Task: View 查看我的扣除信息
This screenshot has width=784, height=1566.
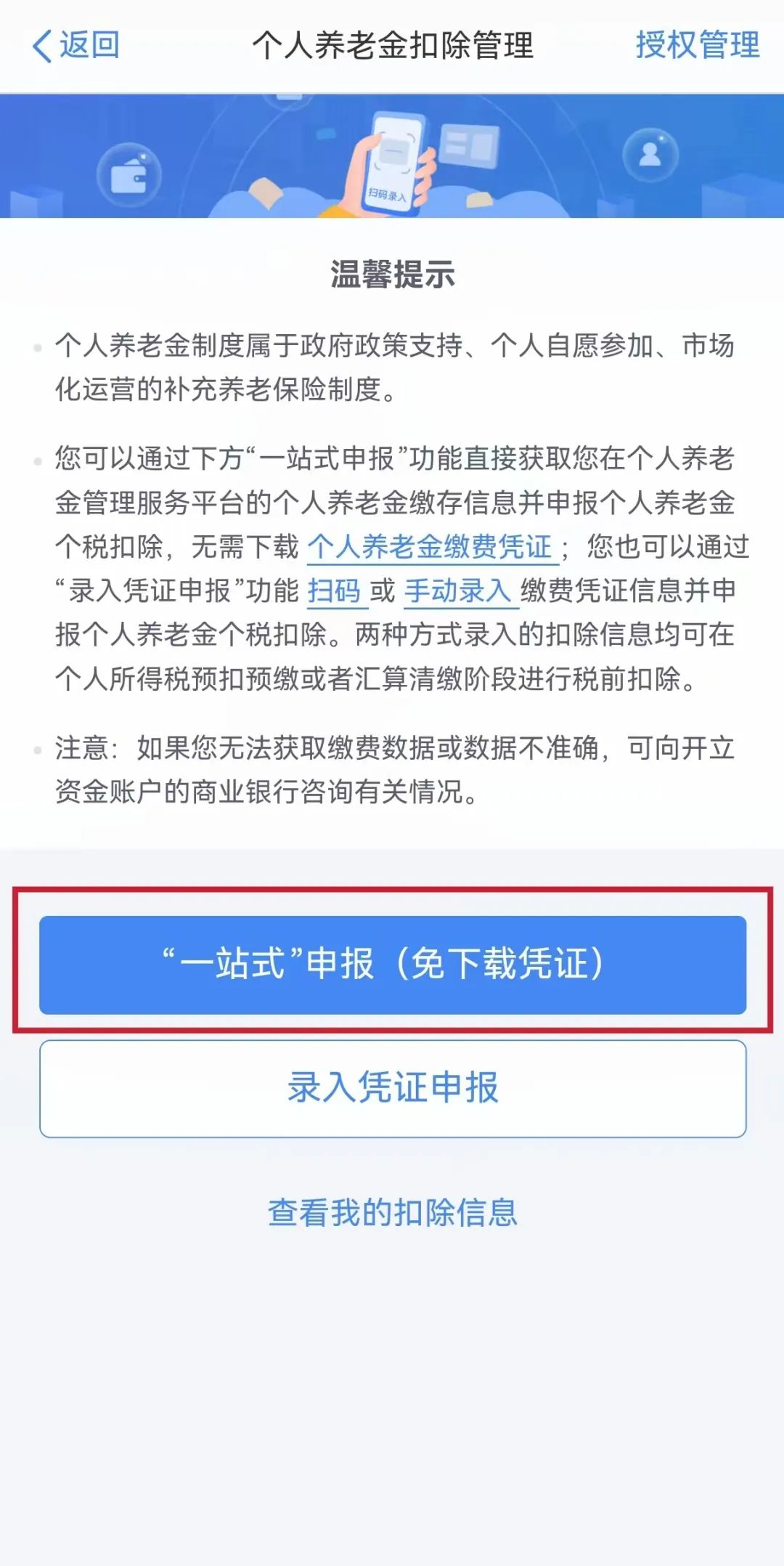Action: point(392,1212)
